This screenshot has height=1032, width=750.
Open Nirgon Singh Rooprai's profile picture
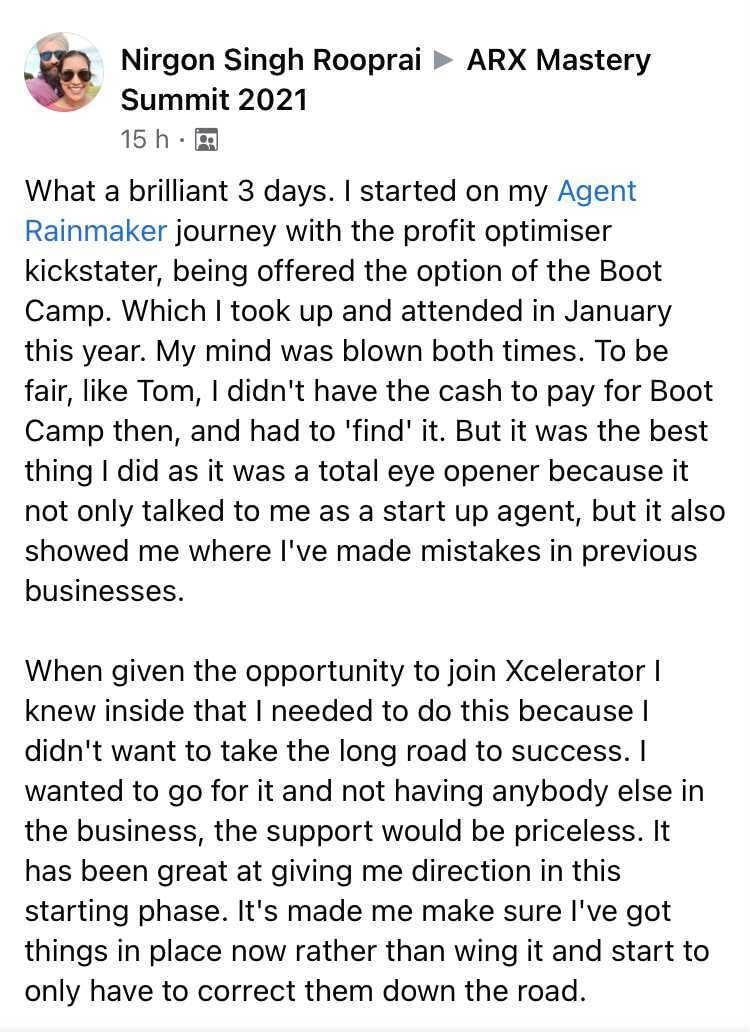point(64,72)
